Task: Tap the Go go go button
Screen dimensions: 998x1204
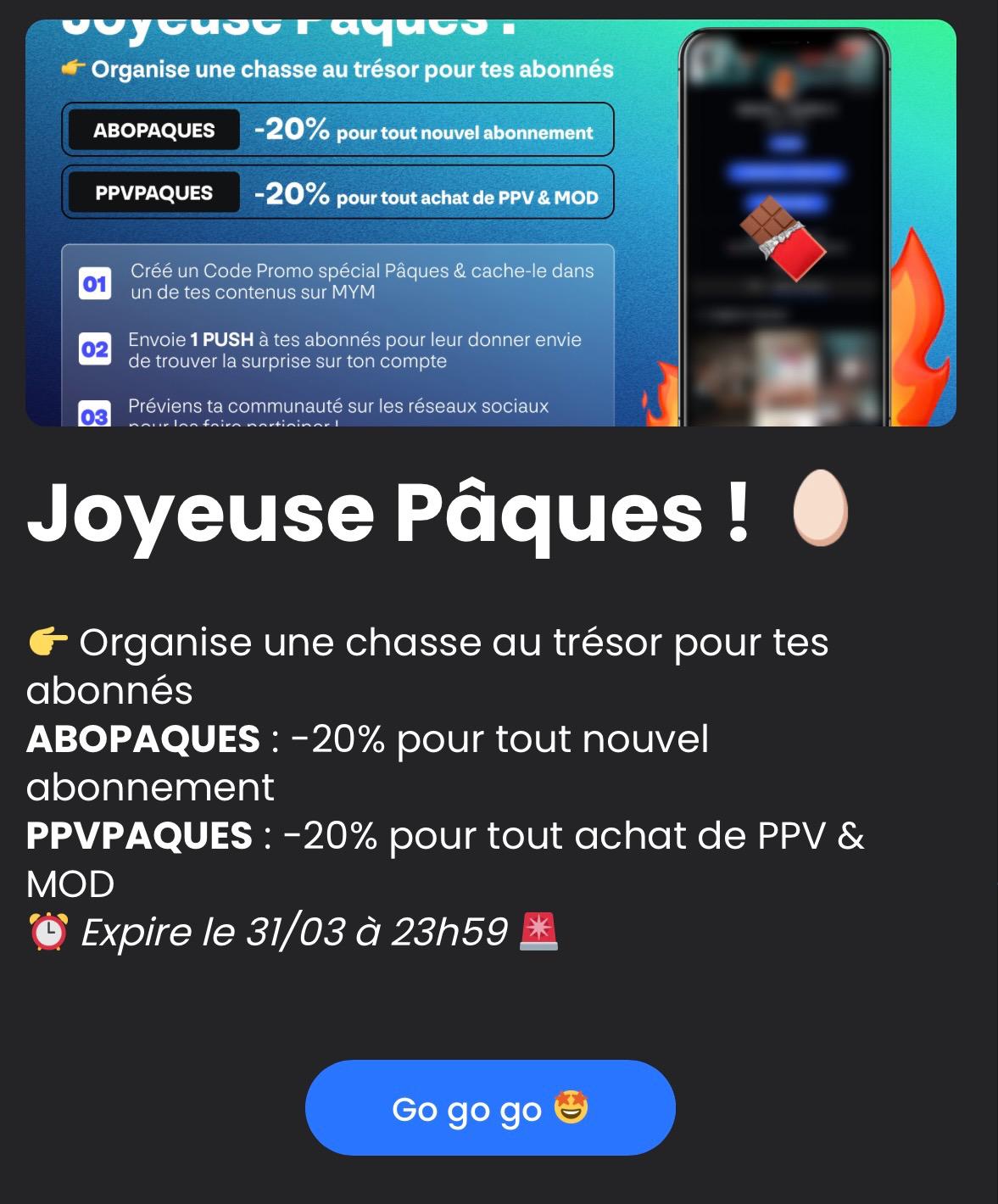Action: [490, 1107]
